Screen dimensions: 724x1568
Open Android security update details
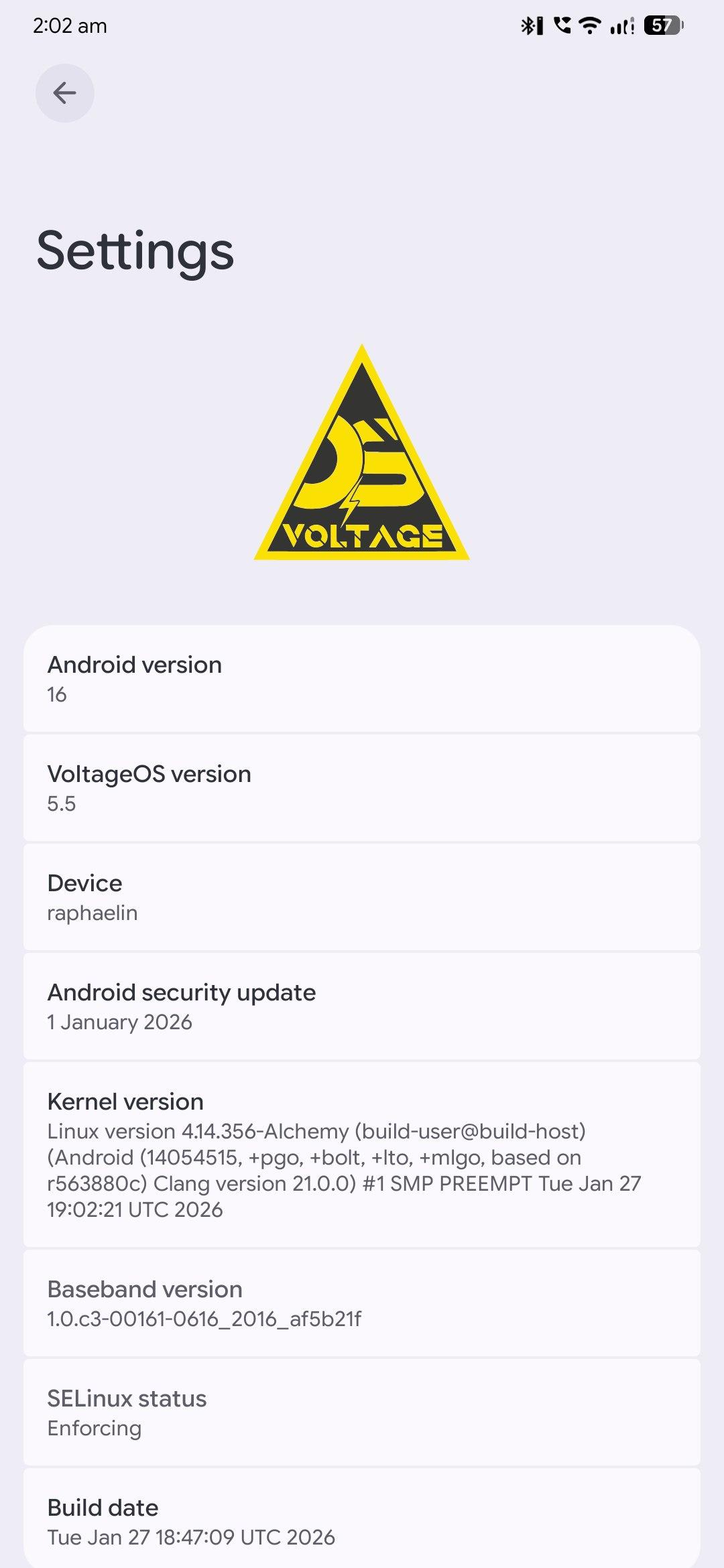pos(362,1006)
